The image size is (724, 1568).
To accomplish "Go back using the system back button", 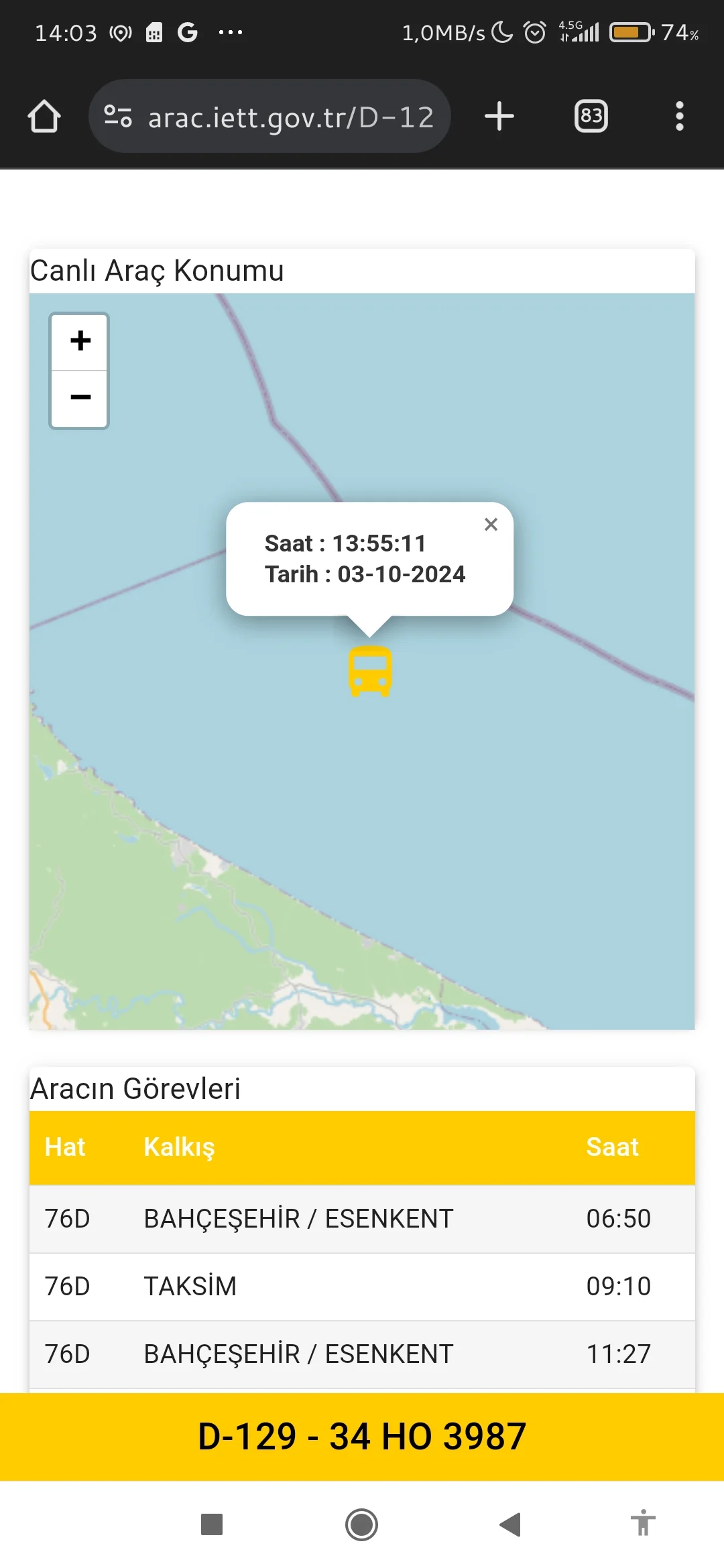I will coord(510,1524).
